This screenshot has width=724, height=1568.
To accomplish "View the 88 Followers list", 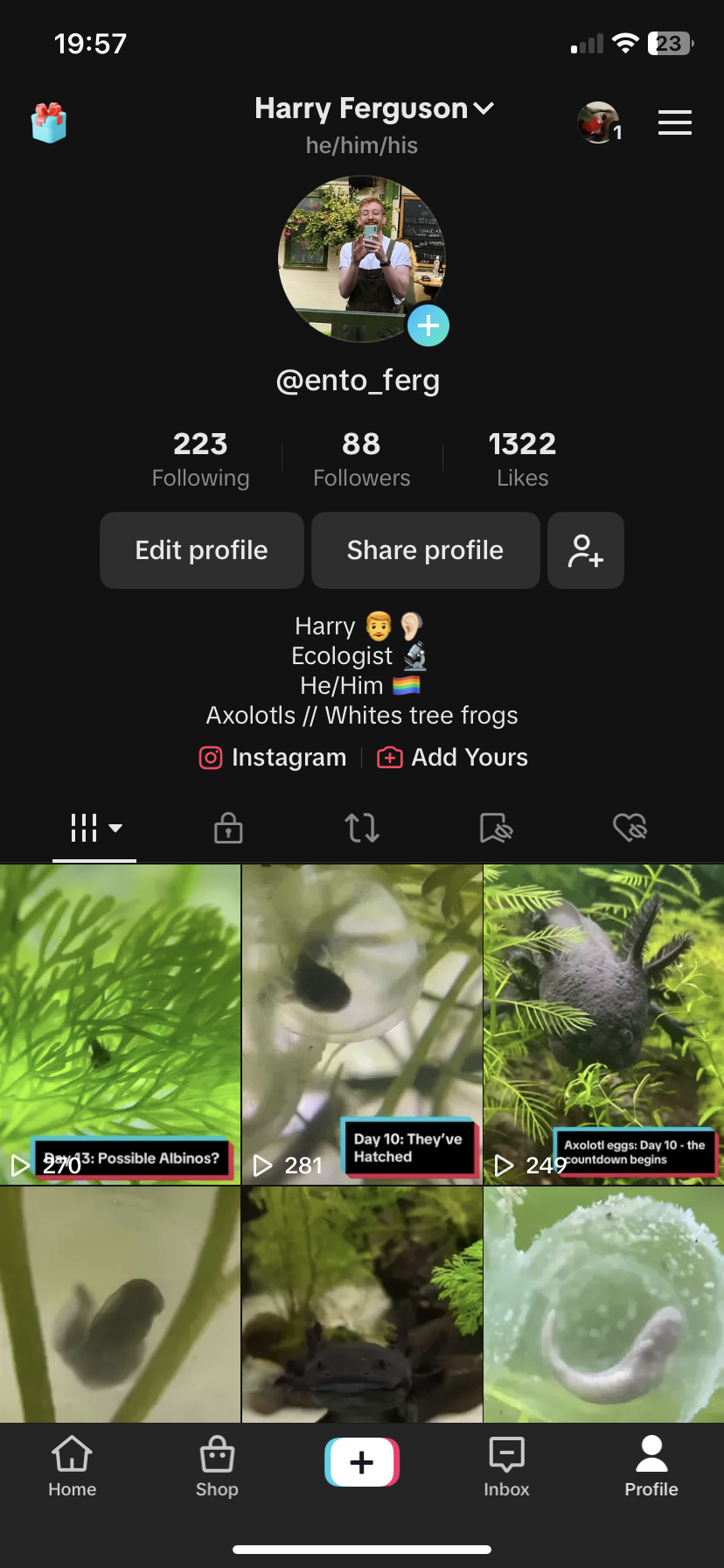I will (x=361, y=458).
